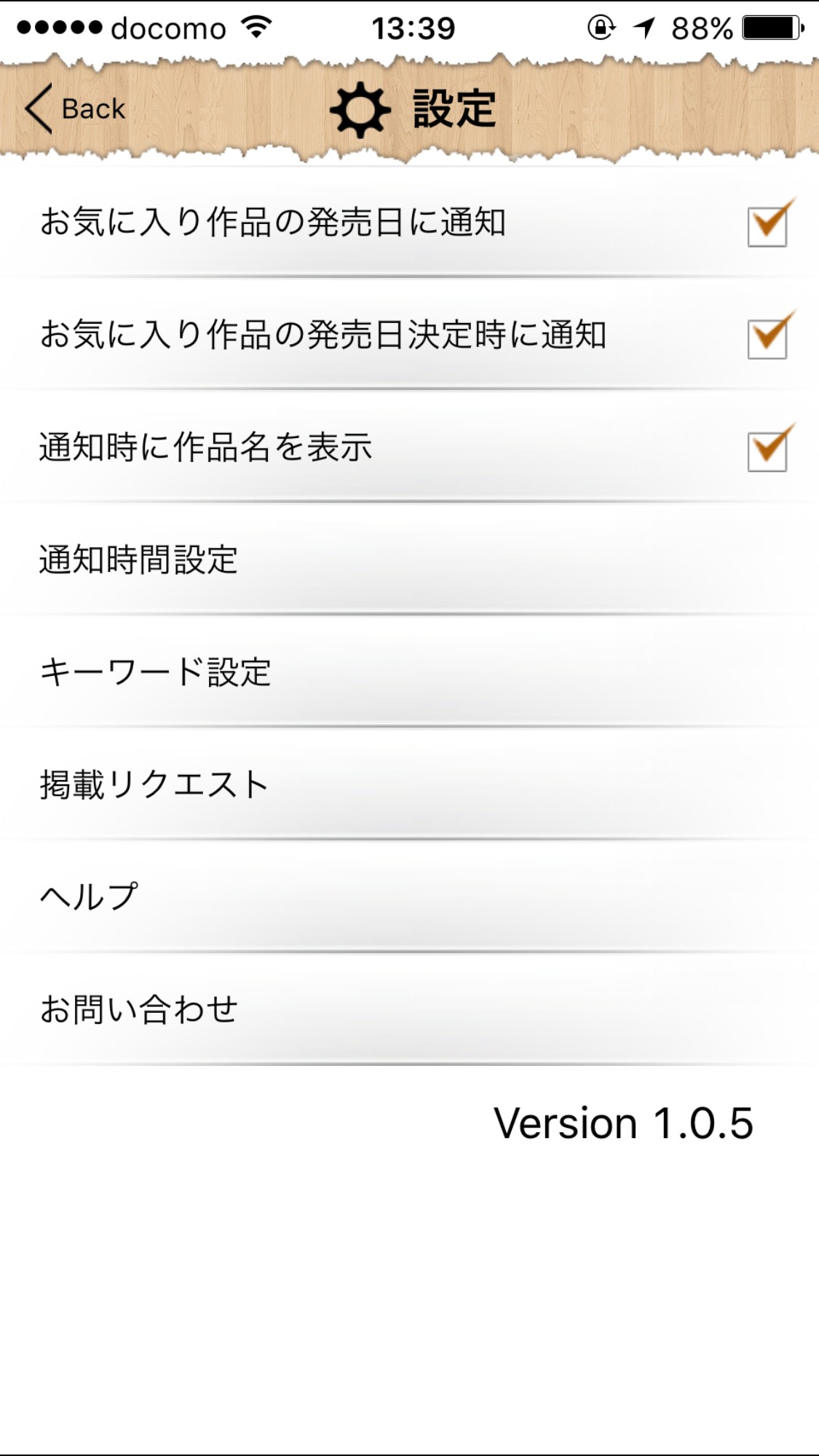The image size is (819, 1456).
Task: Open 通知時間設定
Action: tap(409, 560)
